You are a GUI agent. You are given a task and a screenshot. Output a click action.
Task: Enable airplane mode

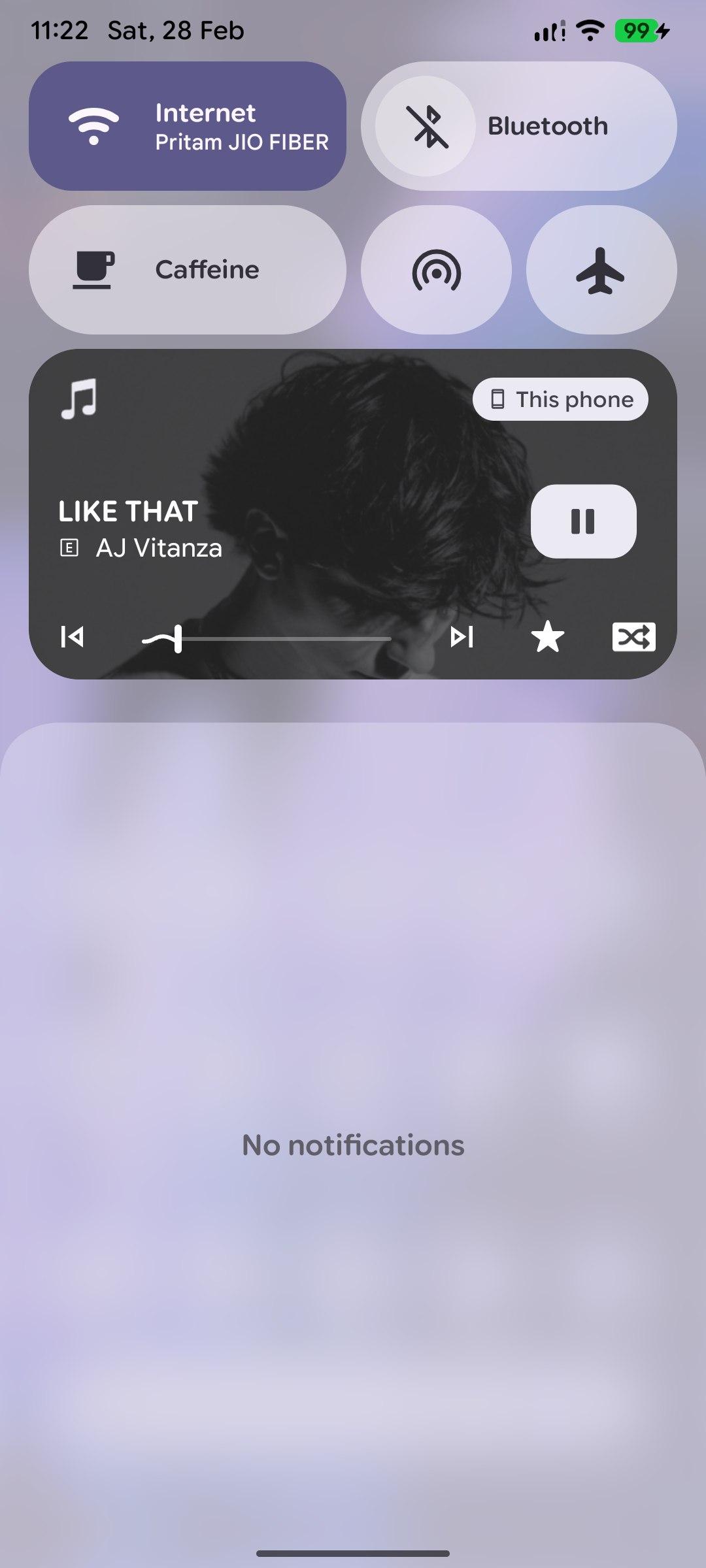click(x=601, y=270)
